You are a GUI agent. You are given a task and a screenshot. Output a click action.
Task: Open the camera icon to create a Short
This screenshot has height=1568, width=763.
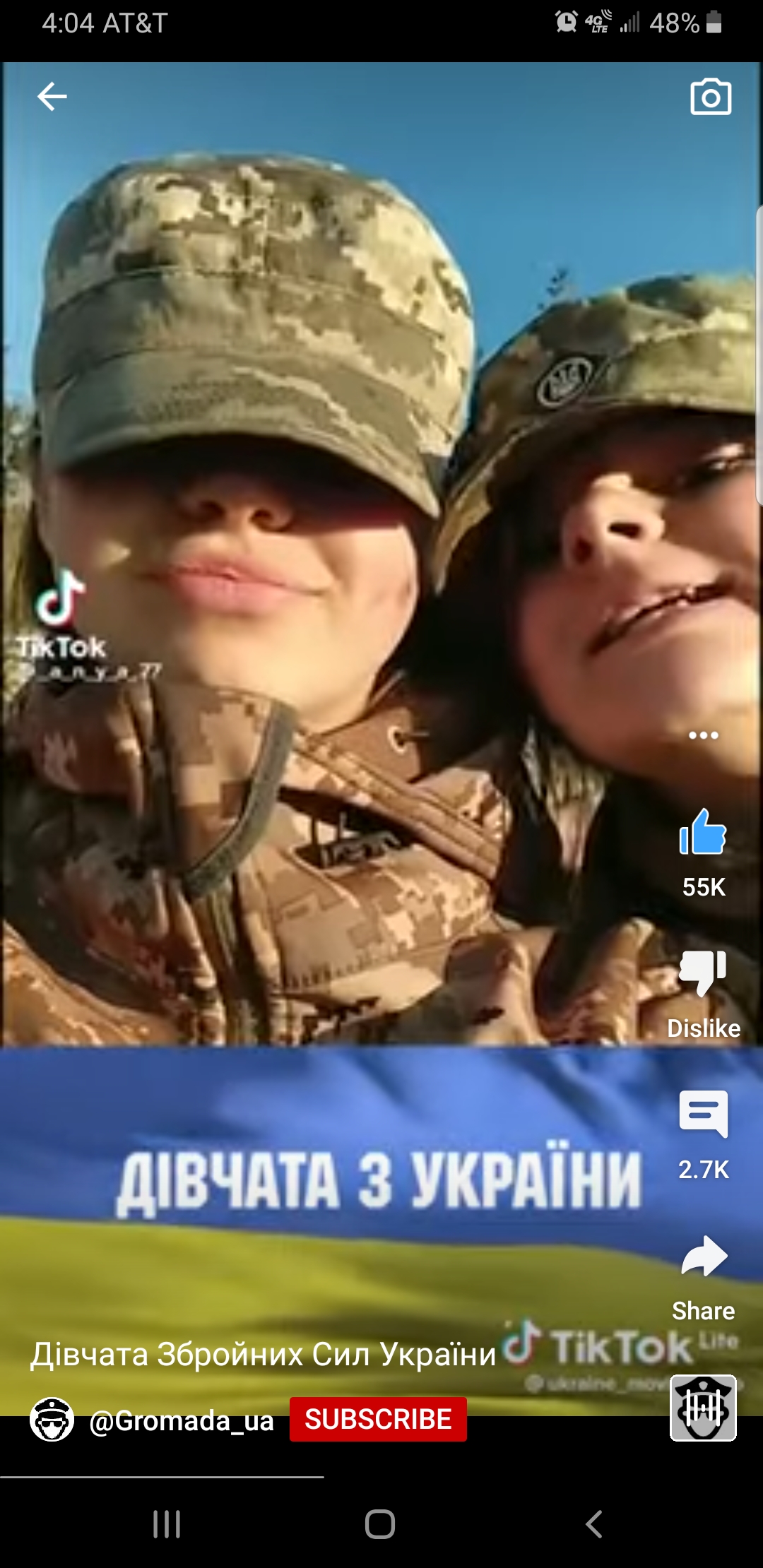pos(710,97)
